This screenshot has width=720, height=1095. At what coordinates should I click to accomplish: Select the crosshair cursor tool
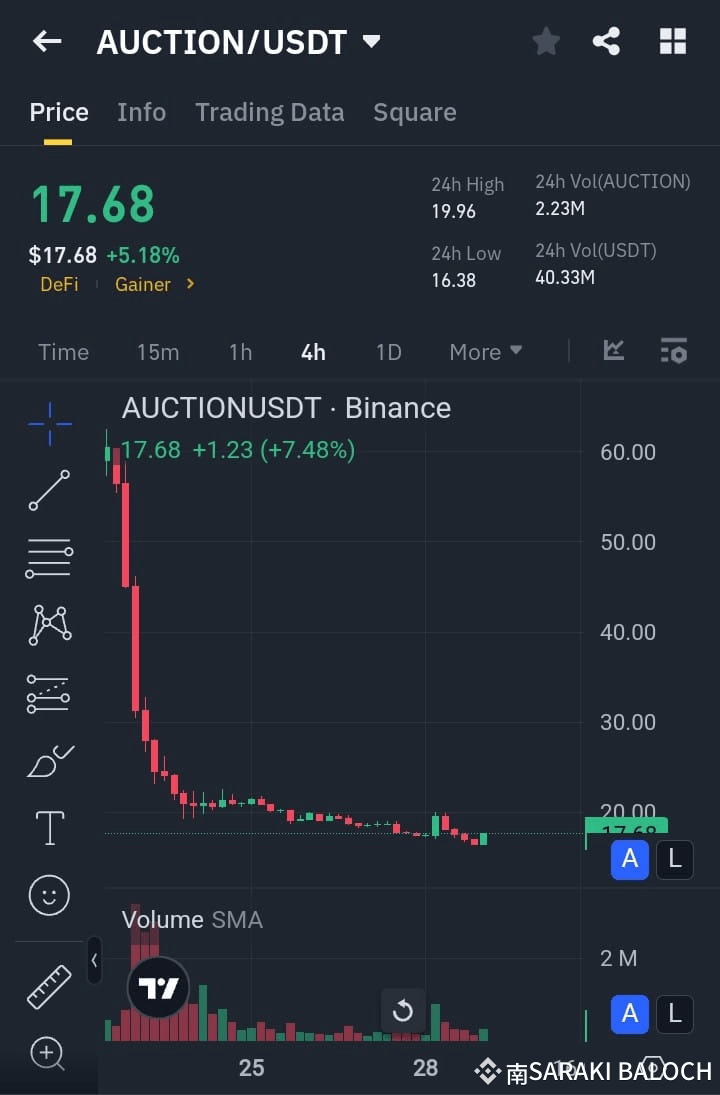[48, 424]
